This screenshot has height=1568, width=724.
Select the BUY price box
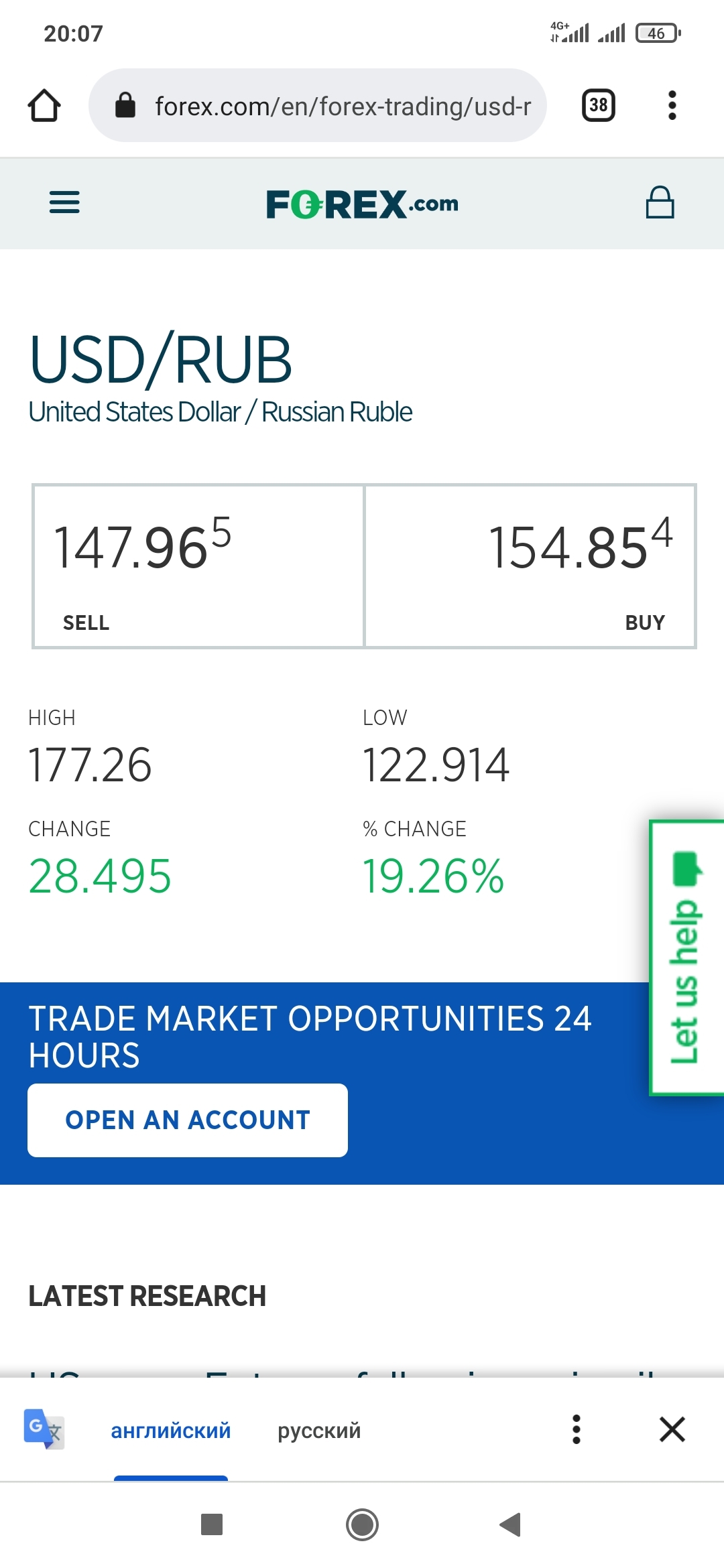(x=530, y=566)
